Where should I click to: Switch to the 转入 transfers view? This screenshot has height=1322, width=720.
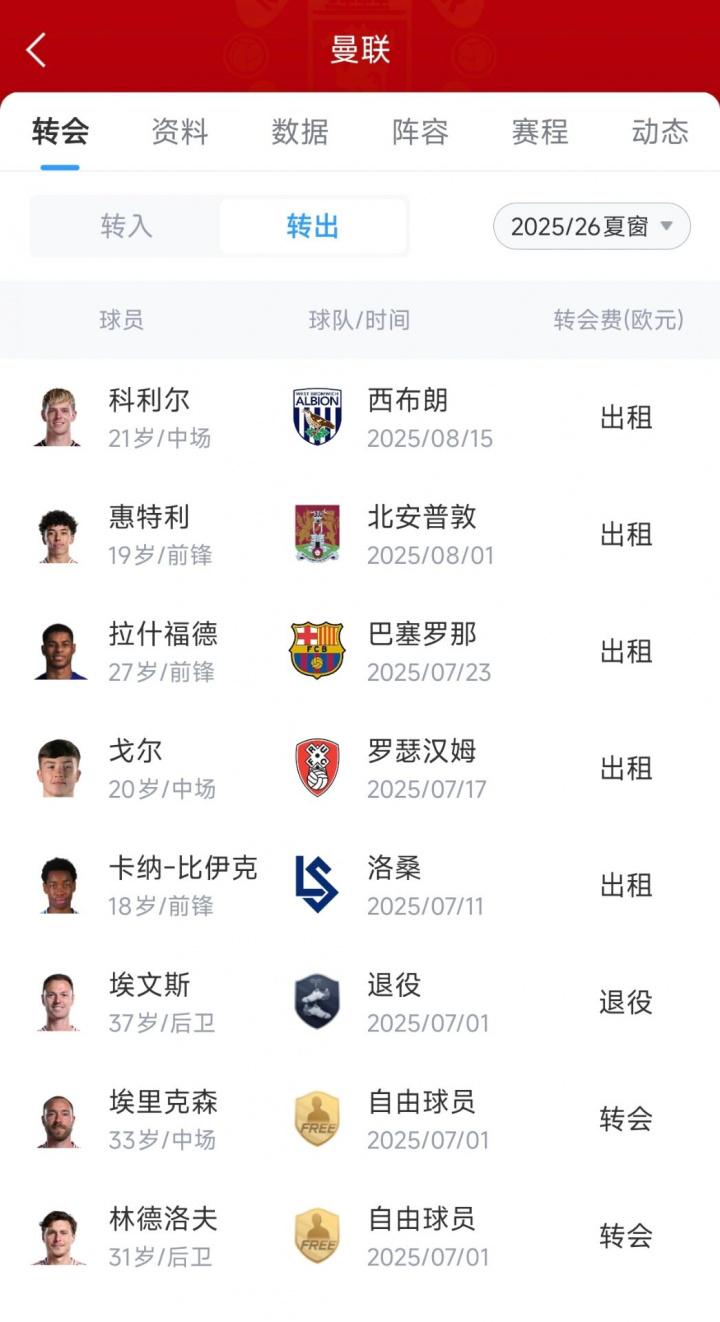click(x=126, y=226)
